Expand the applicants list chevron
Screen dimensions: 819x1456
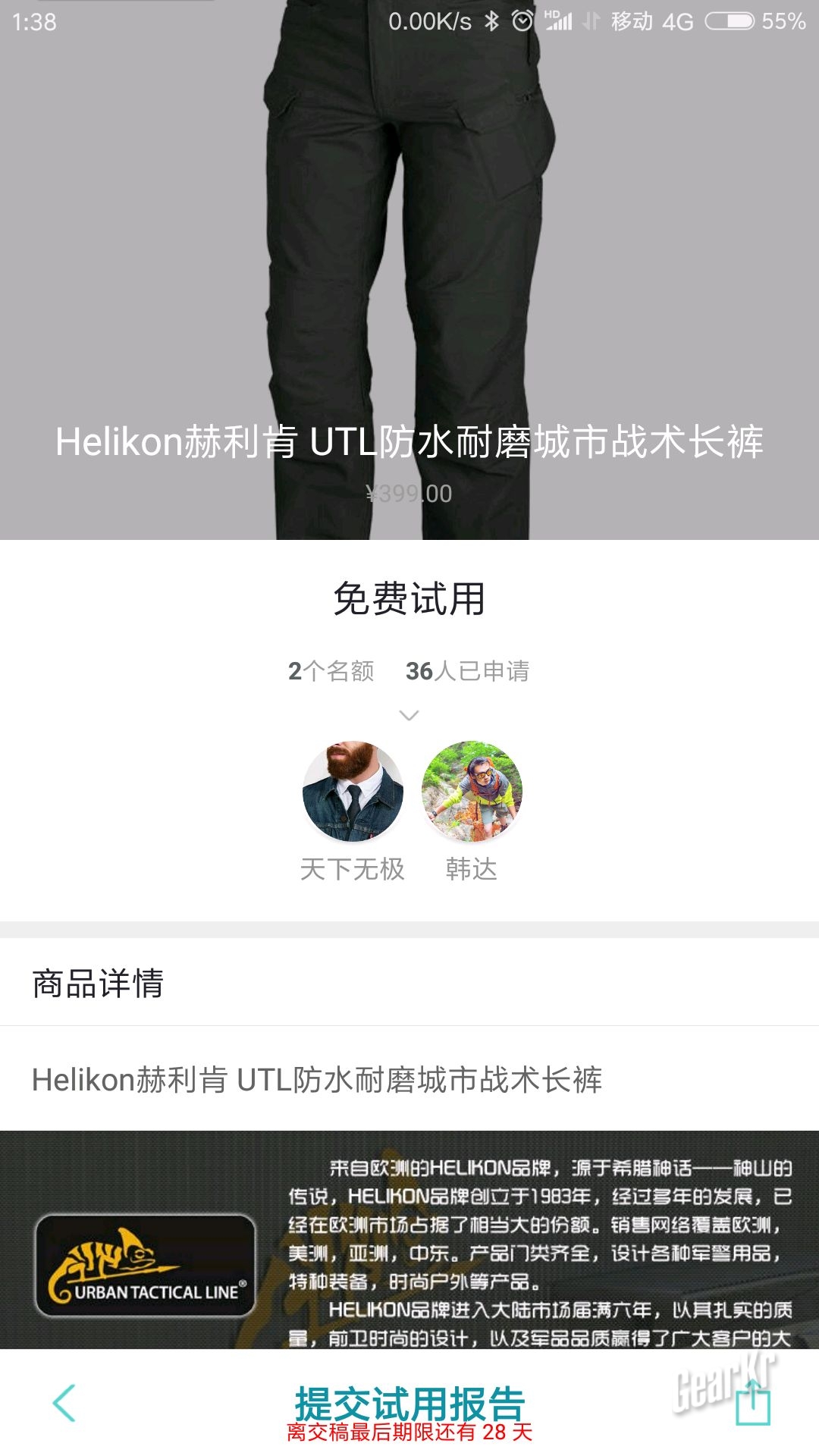point(409,715)
